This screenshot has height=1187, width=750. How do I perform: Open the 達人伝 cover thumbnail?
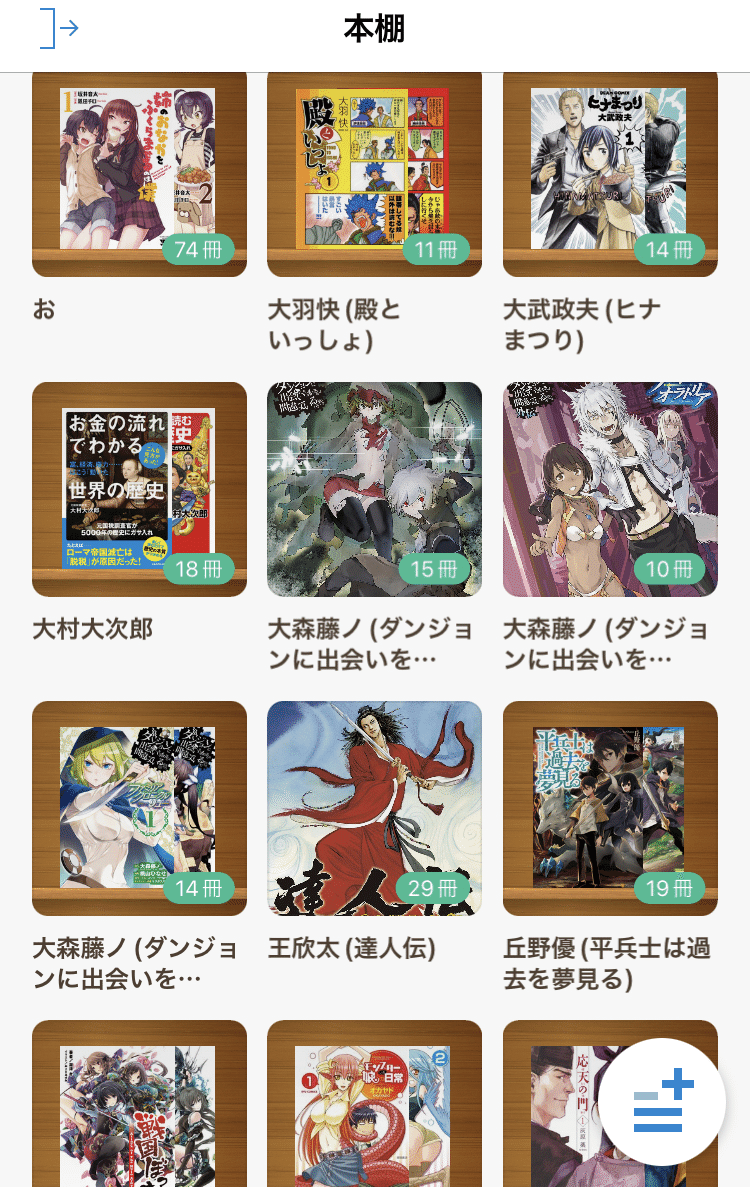point(374,807)
